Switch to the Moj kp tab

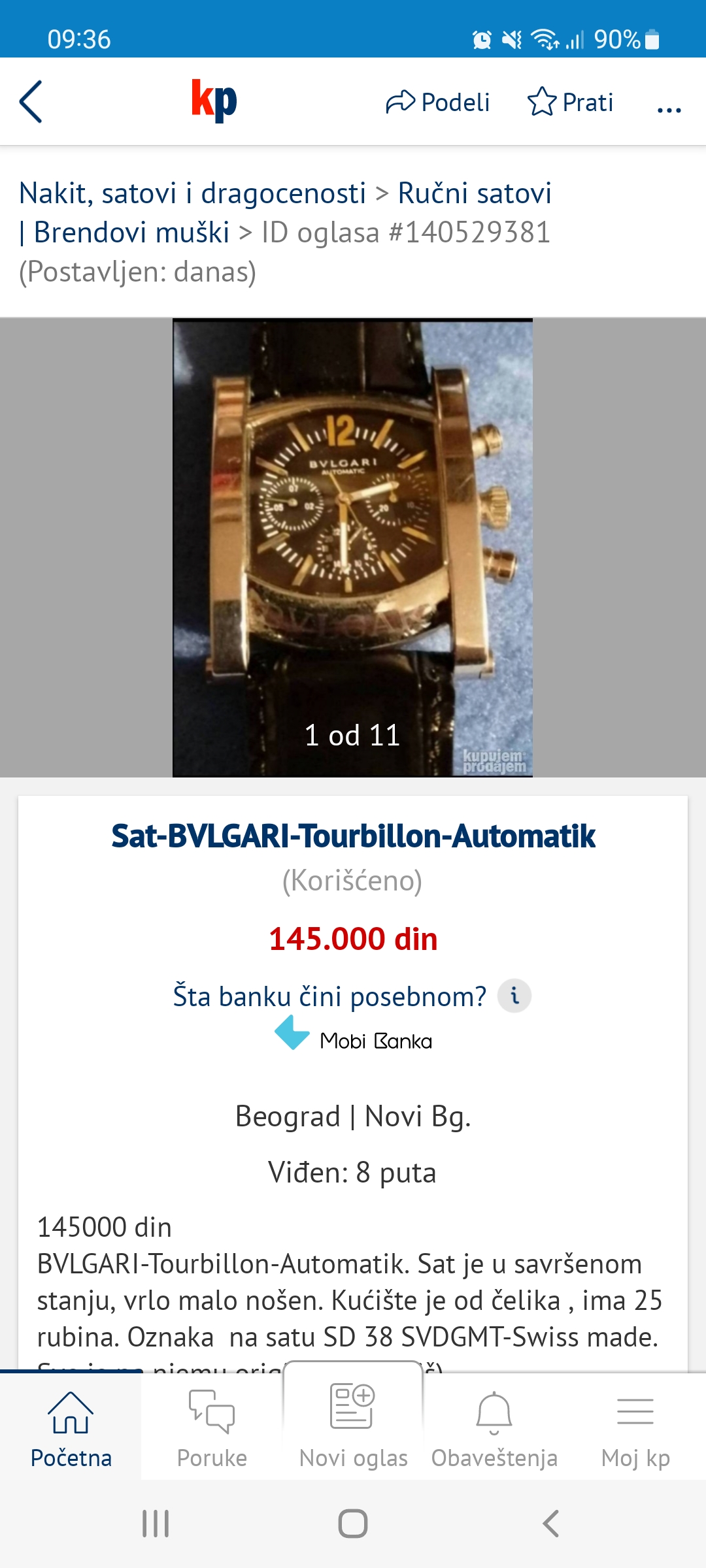tap(635, 1428)
